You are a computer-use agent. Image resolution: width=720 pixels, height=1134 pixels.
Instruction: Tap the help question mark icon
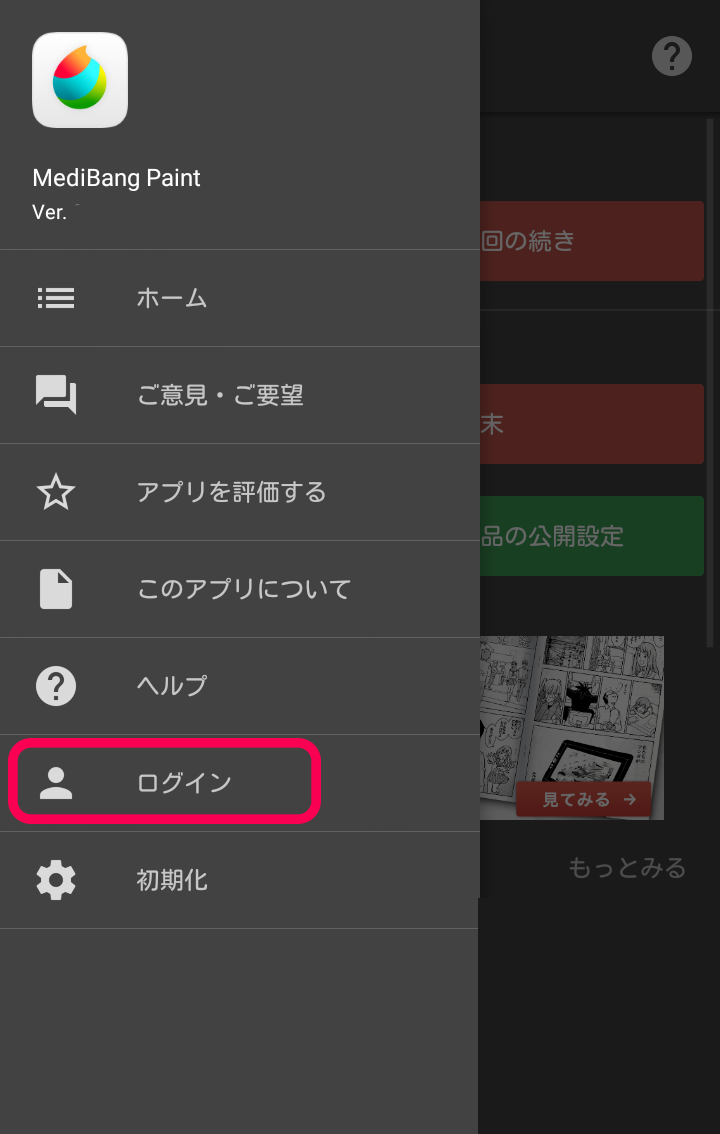point(672,56)
